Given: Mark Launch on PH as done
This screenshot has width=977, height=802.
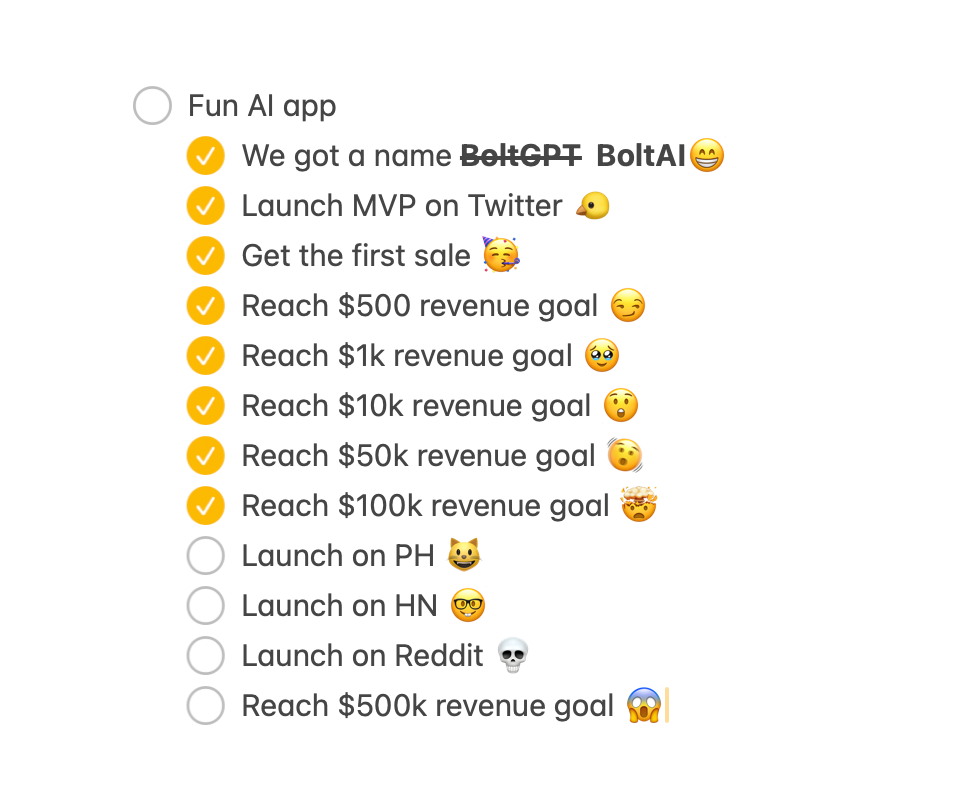Looking at the screenshot, I should [205, 556].
